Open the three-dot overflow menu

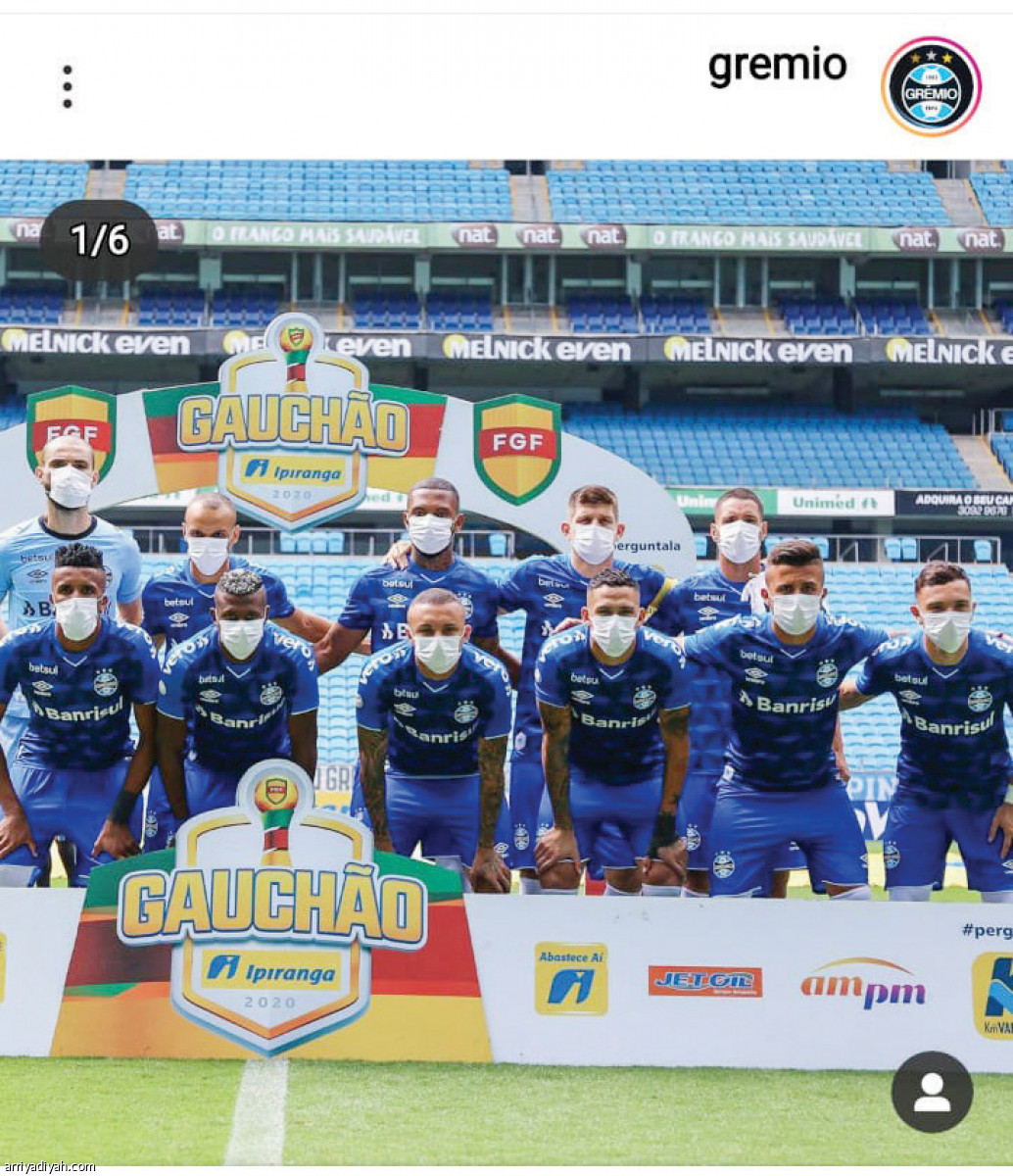[x=67, y=87]
